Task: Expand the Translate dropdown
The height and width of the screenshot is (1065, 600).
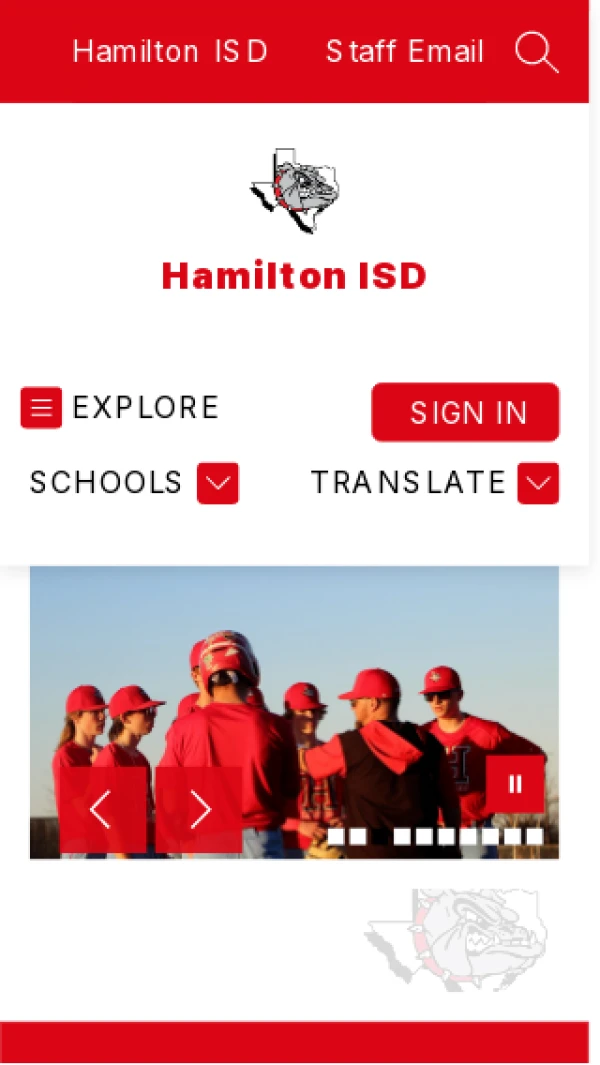Action: [538, 483]
